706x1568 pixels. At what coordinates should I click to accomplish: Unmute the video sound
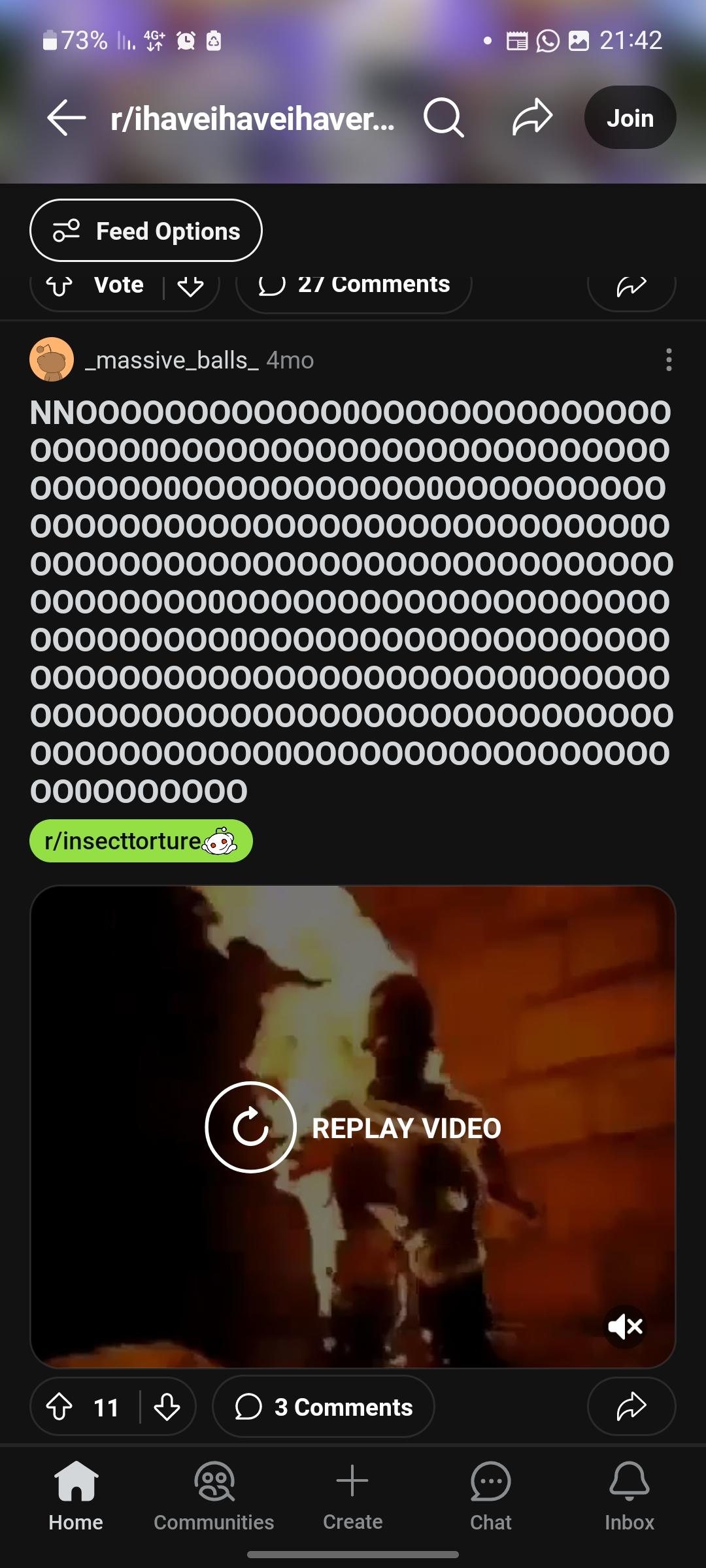pos(625,1326)
